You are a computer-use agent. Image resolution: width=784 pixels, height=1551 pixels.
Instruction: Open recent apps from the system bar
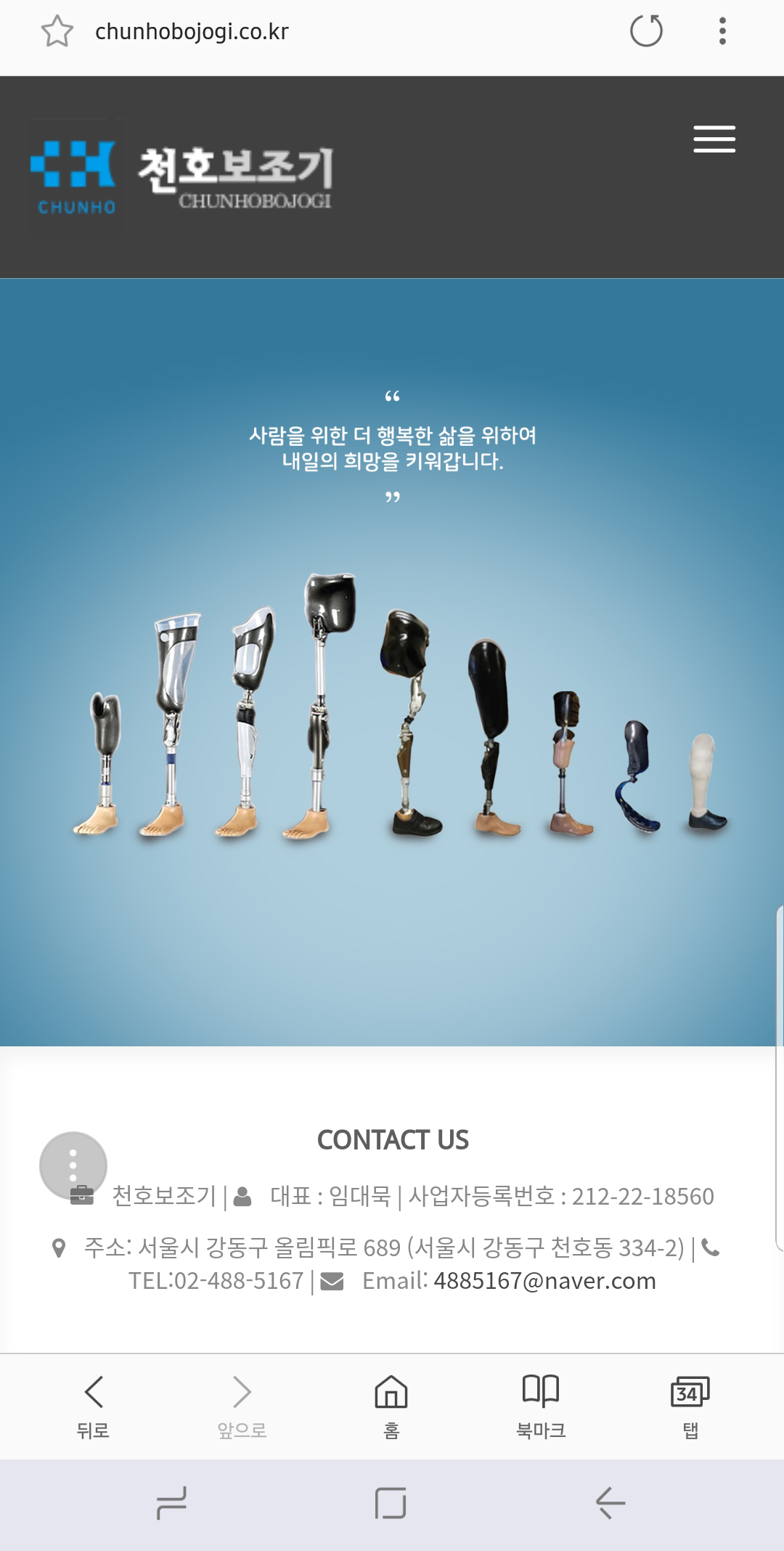(172, 1503)
